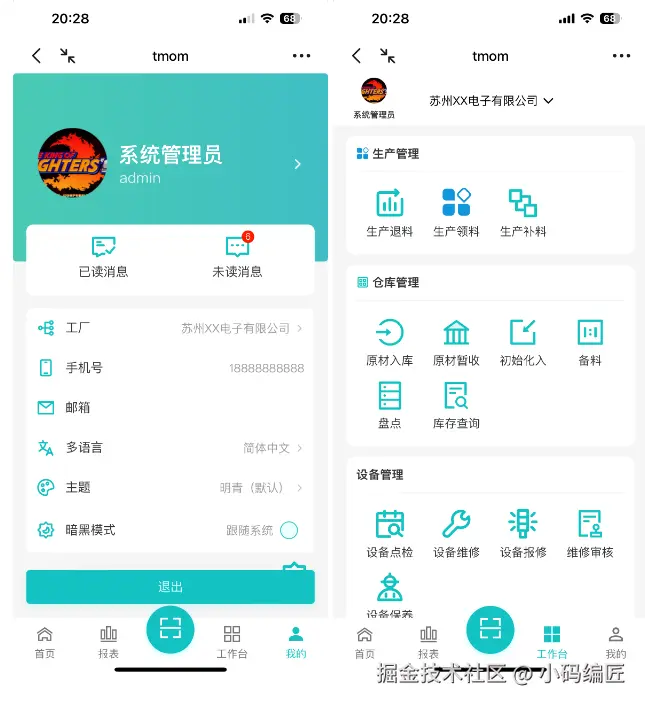Open the 系统管理员 admin profile chevron
The image size is (645, 705).
[297, 164]
